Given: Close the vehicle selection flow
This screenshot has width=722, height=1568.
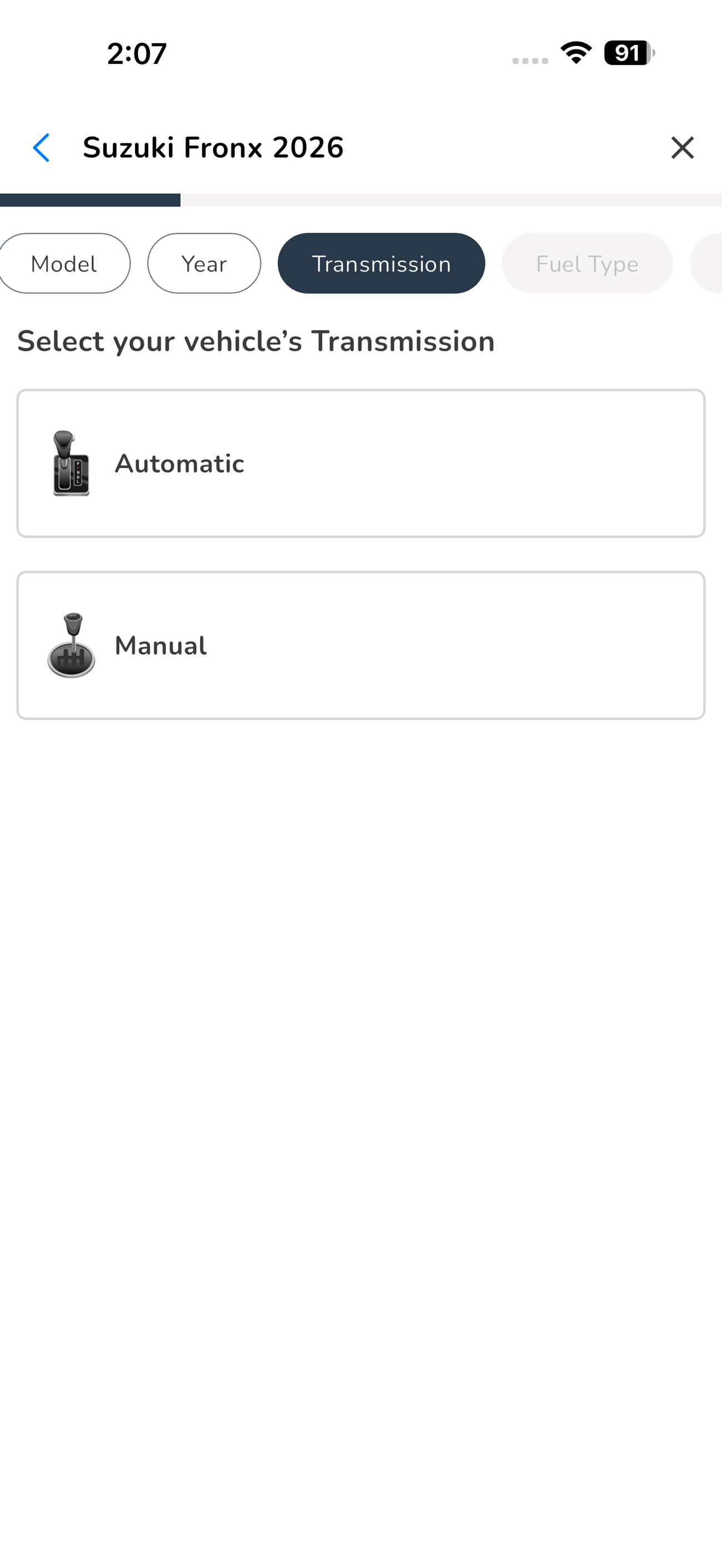Looking at the screenshot, I should tap(682, 148).
